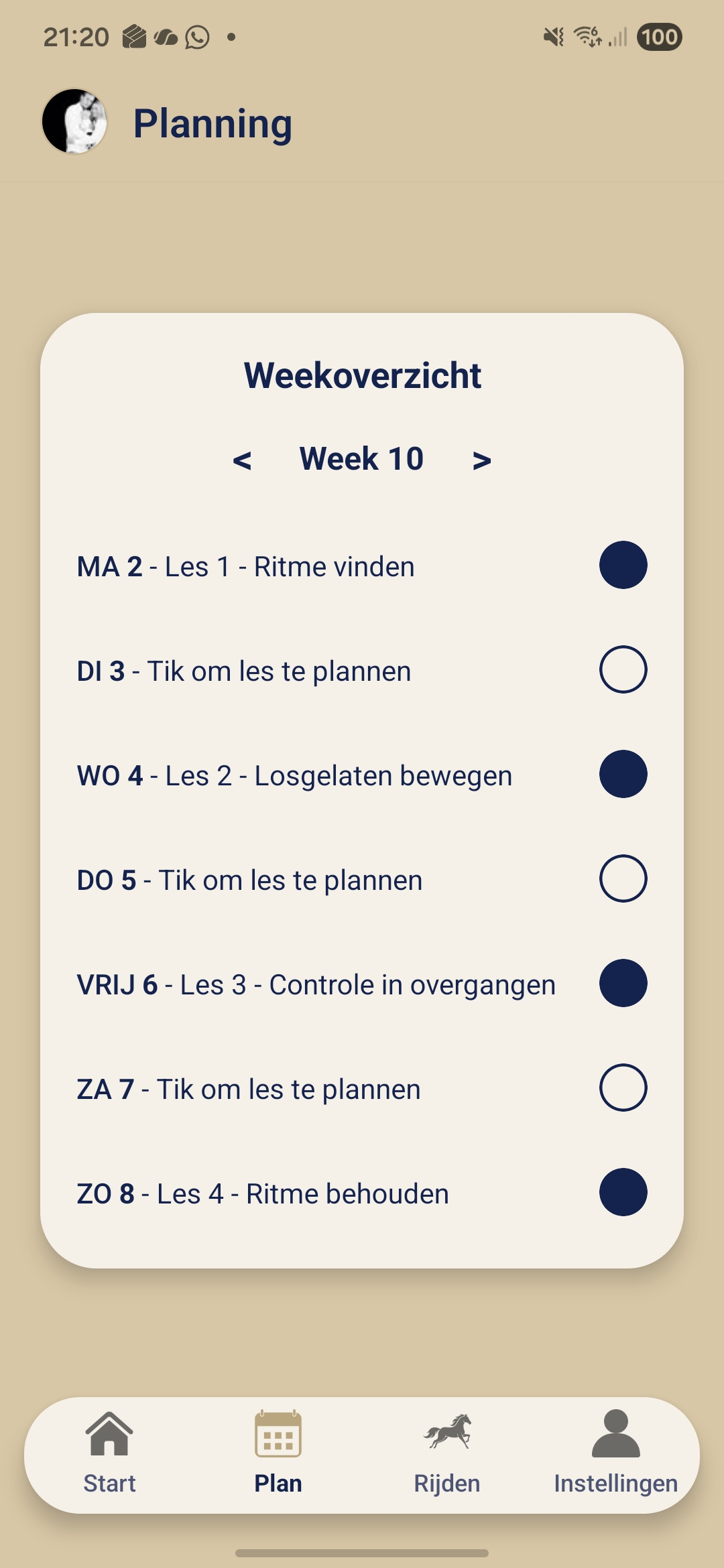
Task: Toggle the empty circle for DI 3
Action: point(623,669)
